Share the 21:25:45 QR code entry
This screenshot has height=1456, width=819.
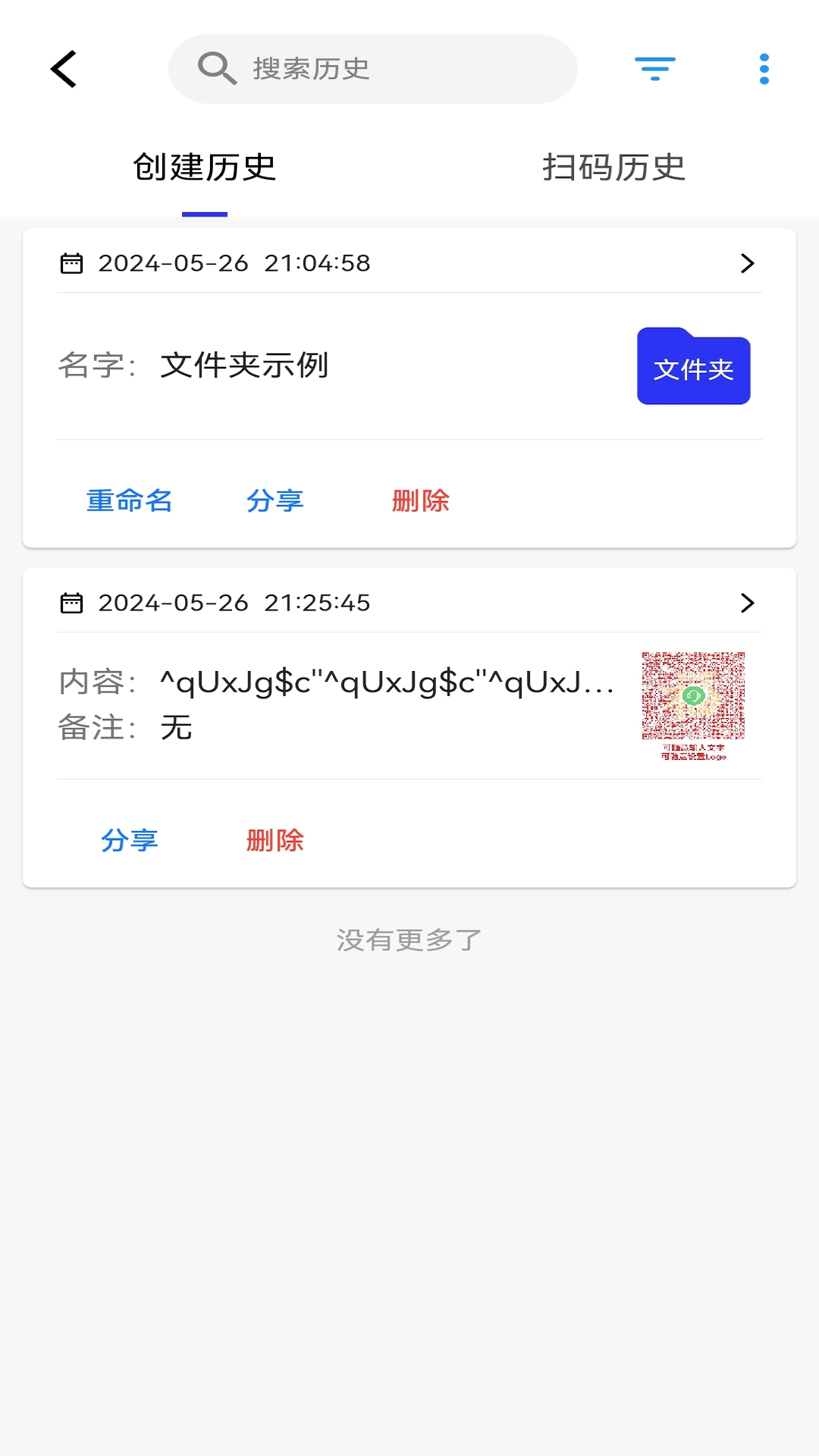[x=130, y=840]
